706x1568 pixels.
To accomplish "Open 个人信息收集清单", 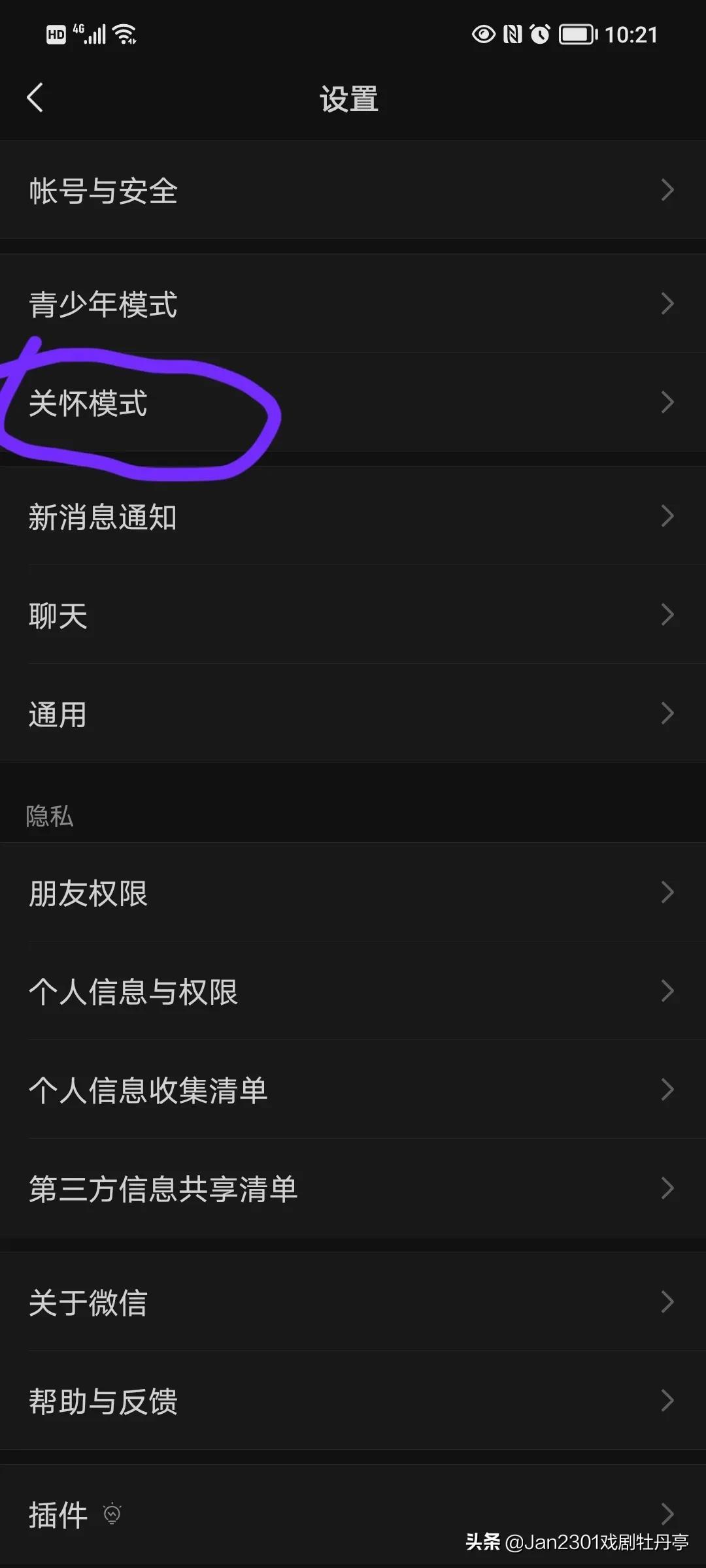I will coord(353,1090).
